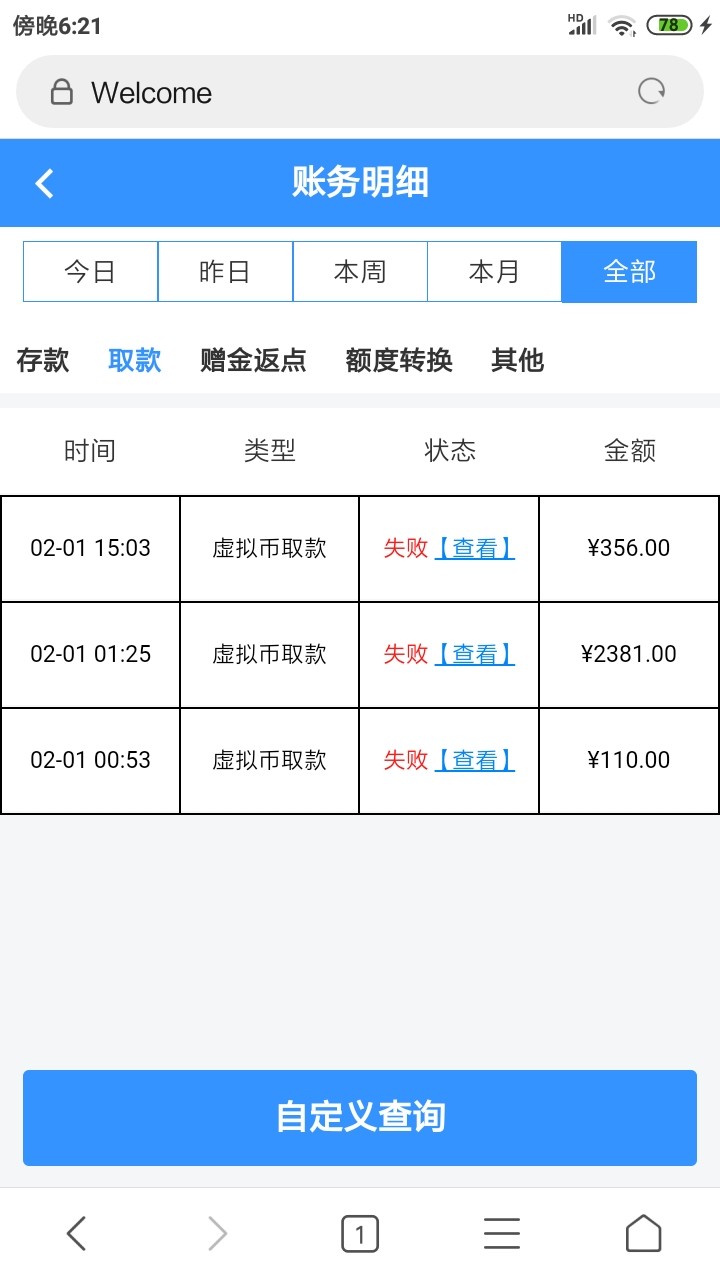Go back from 账务明细 page

pyautogui.click(x=44, y=183)
